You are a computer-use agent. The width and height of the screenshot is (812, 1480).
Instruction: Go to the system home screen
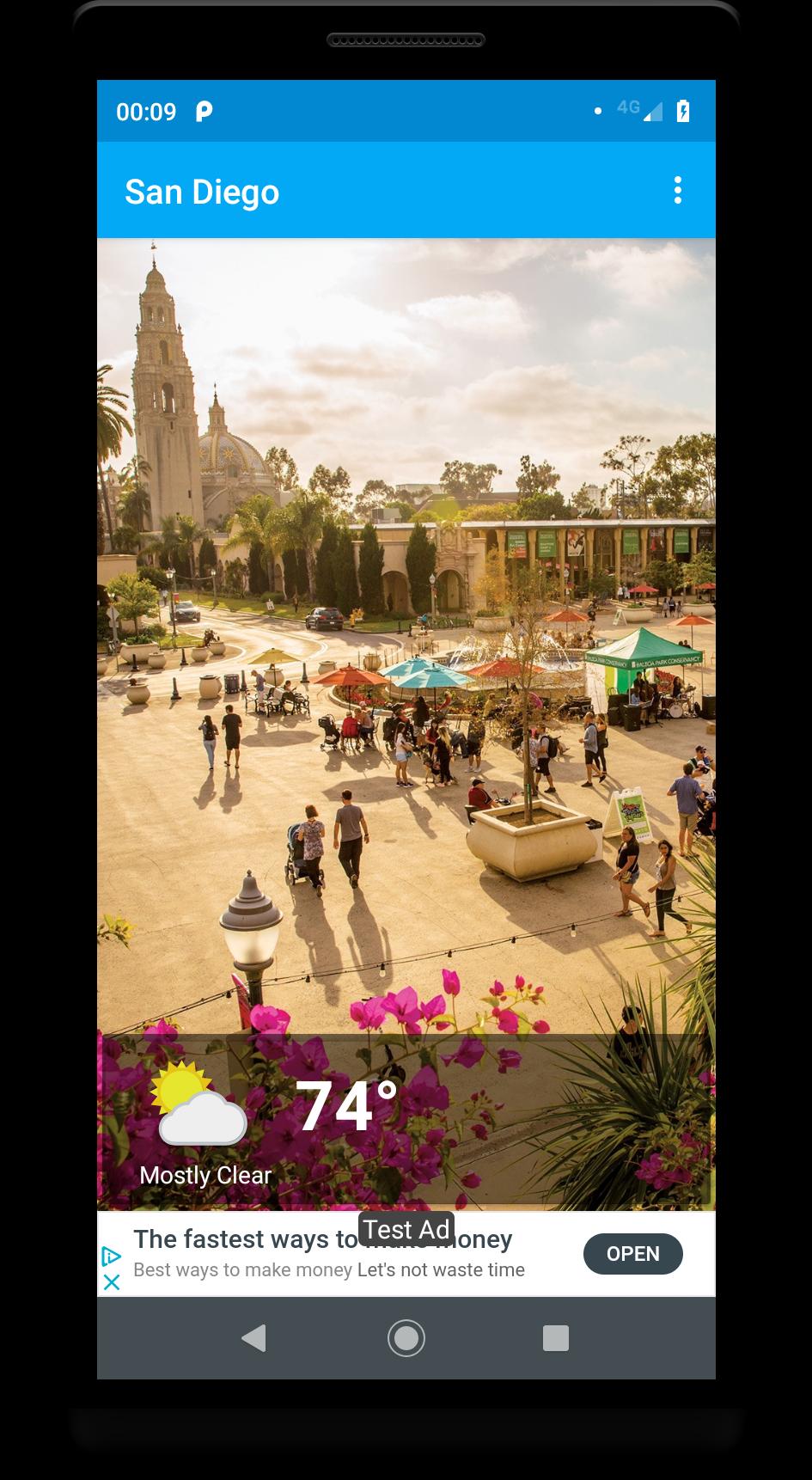(406, 1338)
